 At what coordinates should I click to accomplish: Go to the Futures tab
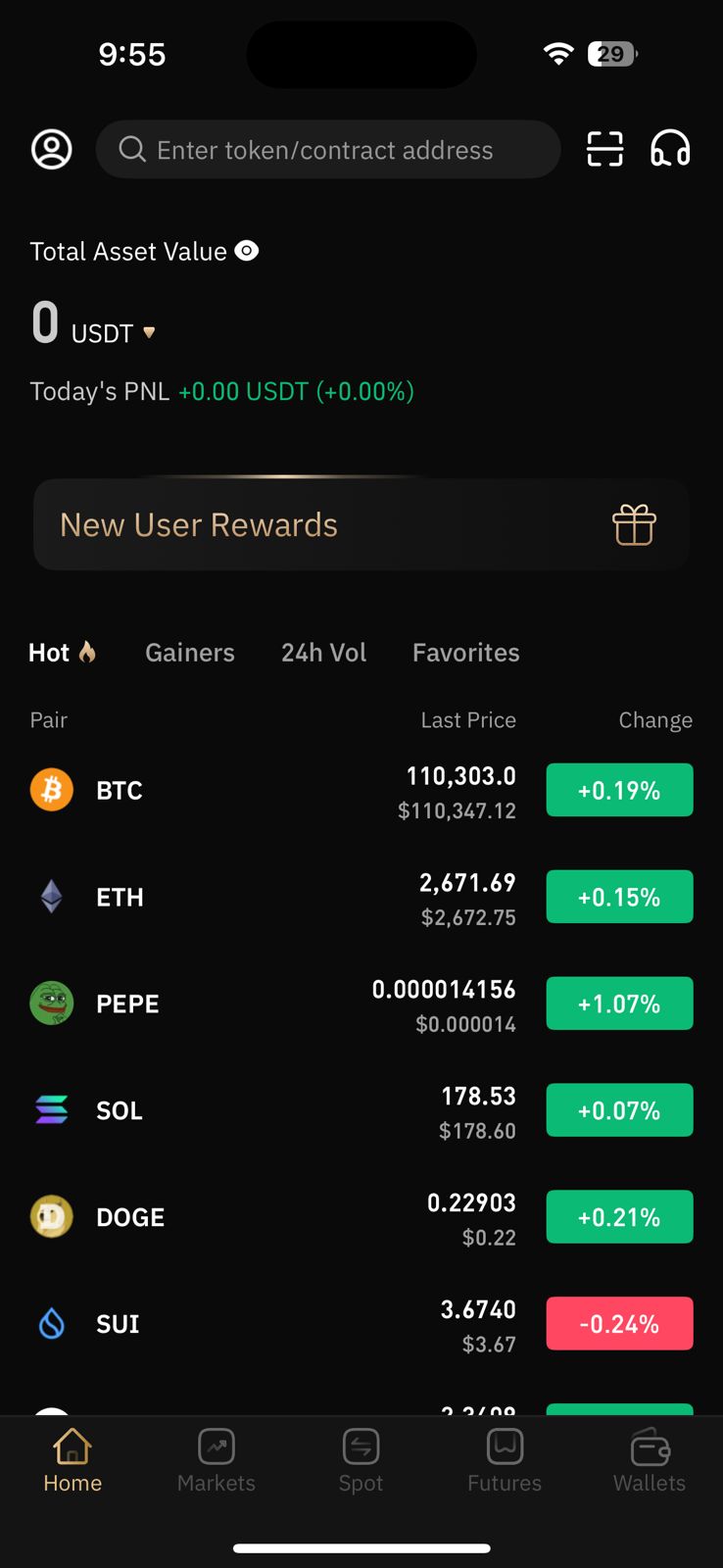(505, 1460)
